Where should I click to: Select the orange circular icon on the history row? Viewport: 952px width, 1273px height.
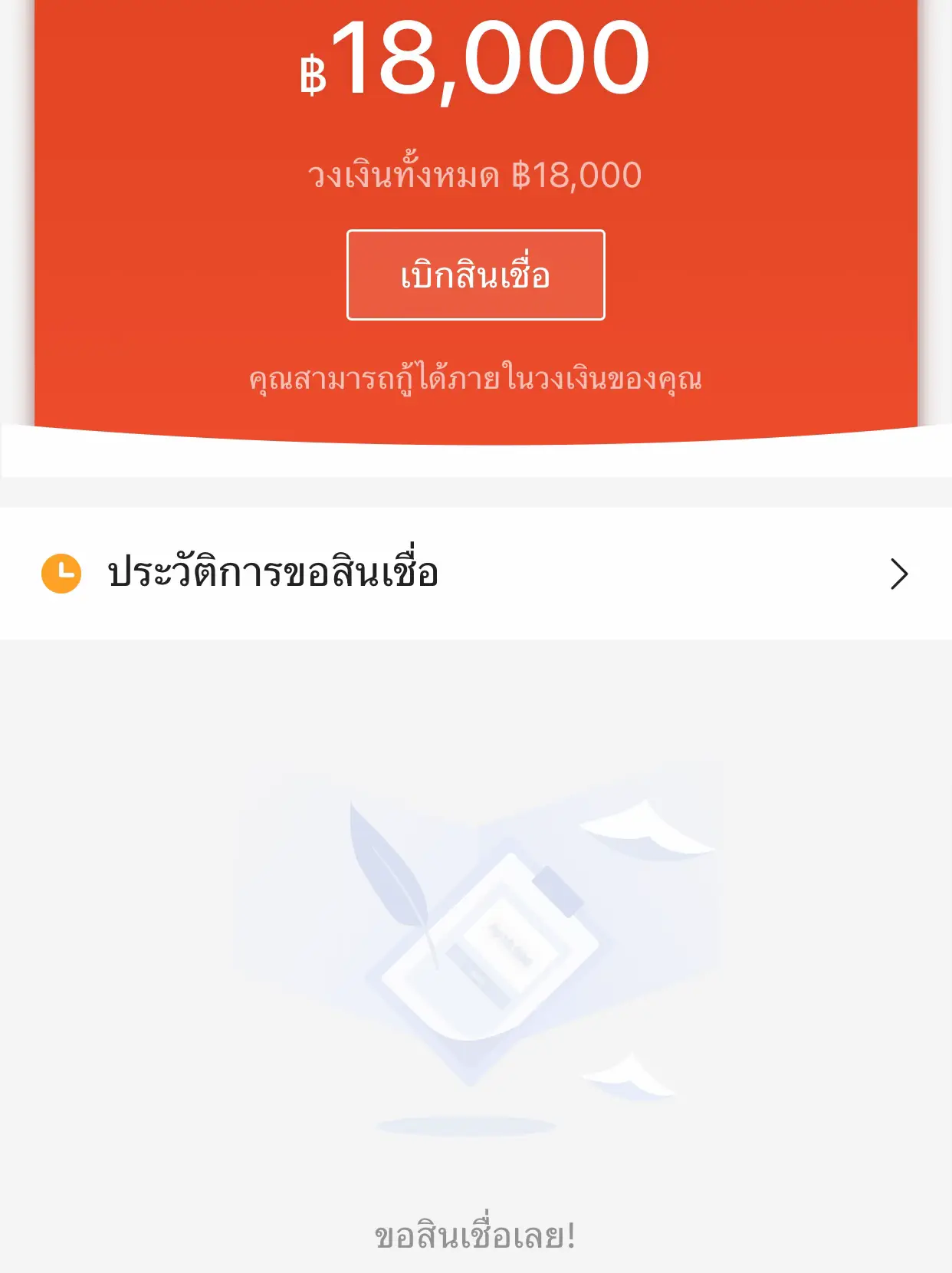[61, 571]
